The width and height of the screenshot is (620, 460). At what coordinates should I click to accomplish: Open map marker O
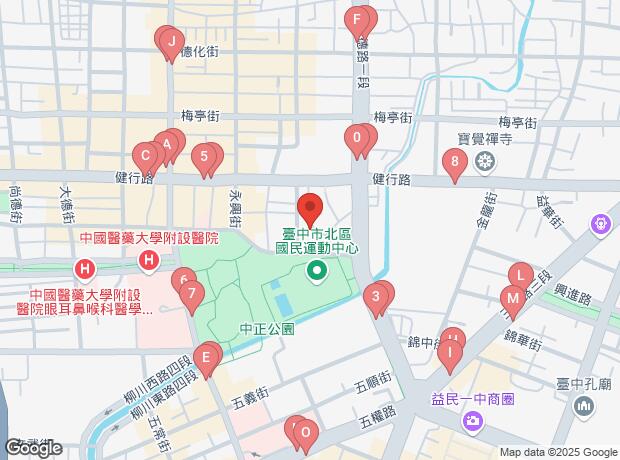pyautogui.click(x=306, y=433)
